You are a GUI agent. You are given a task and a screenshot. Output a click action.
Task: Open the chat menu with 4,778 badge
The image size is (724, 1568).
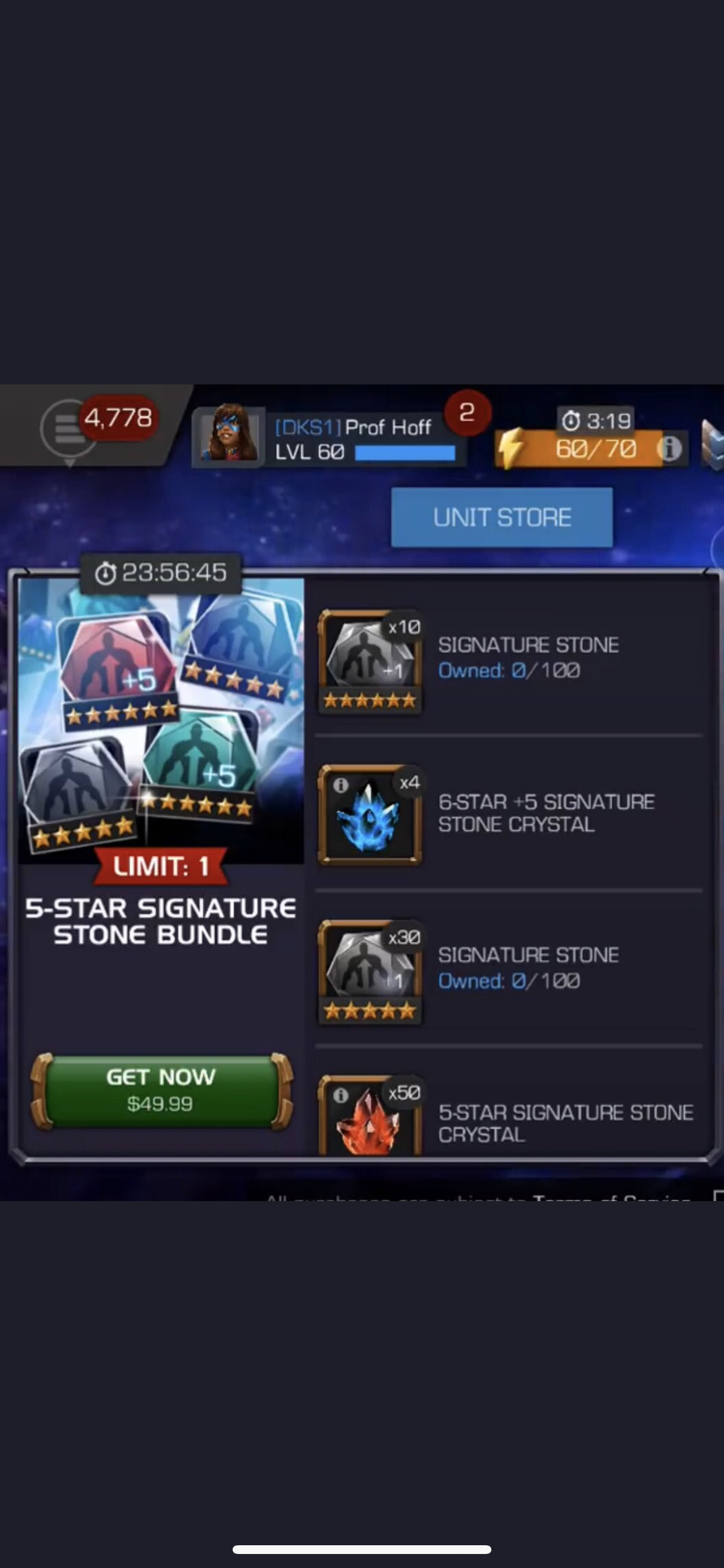click(x=68, y=429)
